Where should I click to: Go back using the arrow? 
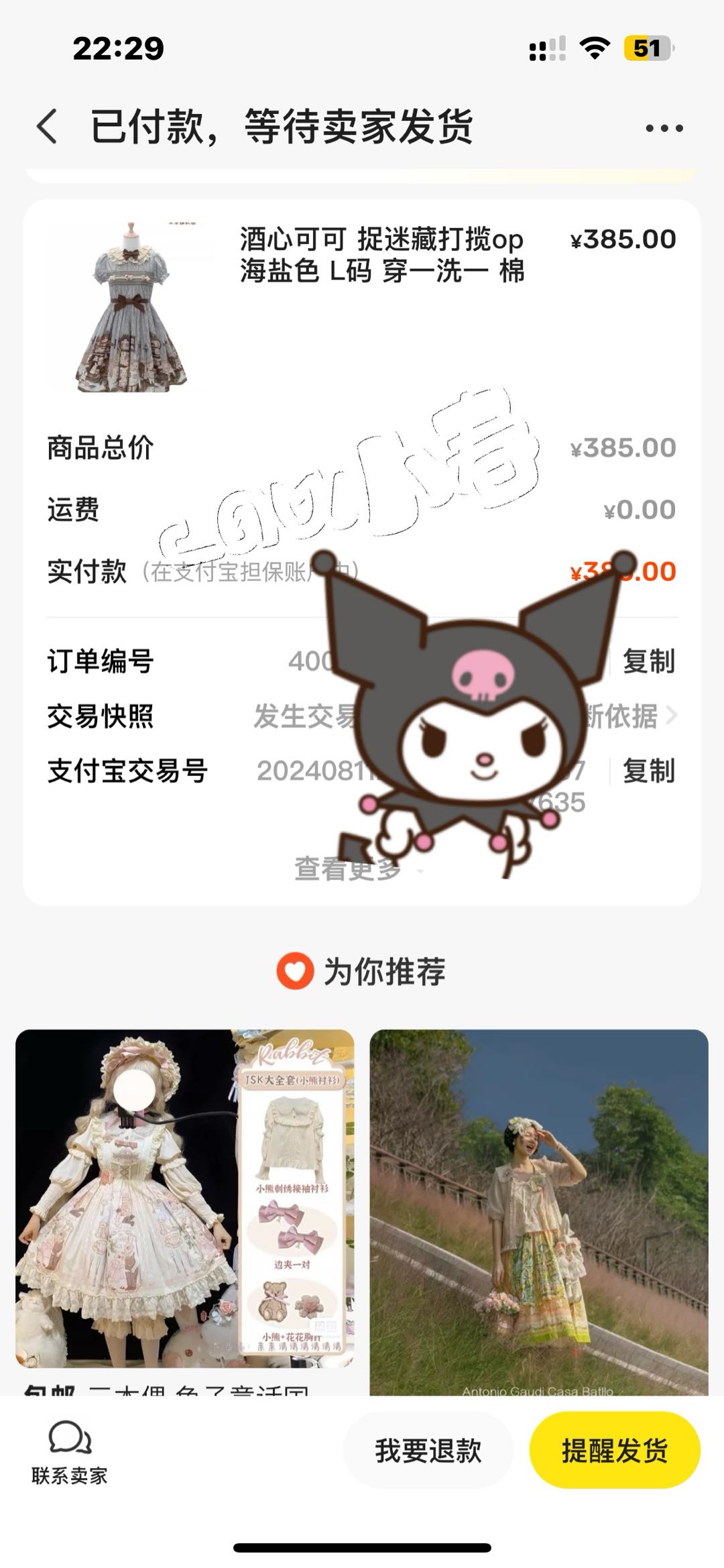point(47,127)
